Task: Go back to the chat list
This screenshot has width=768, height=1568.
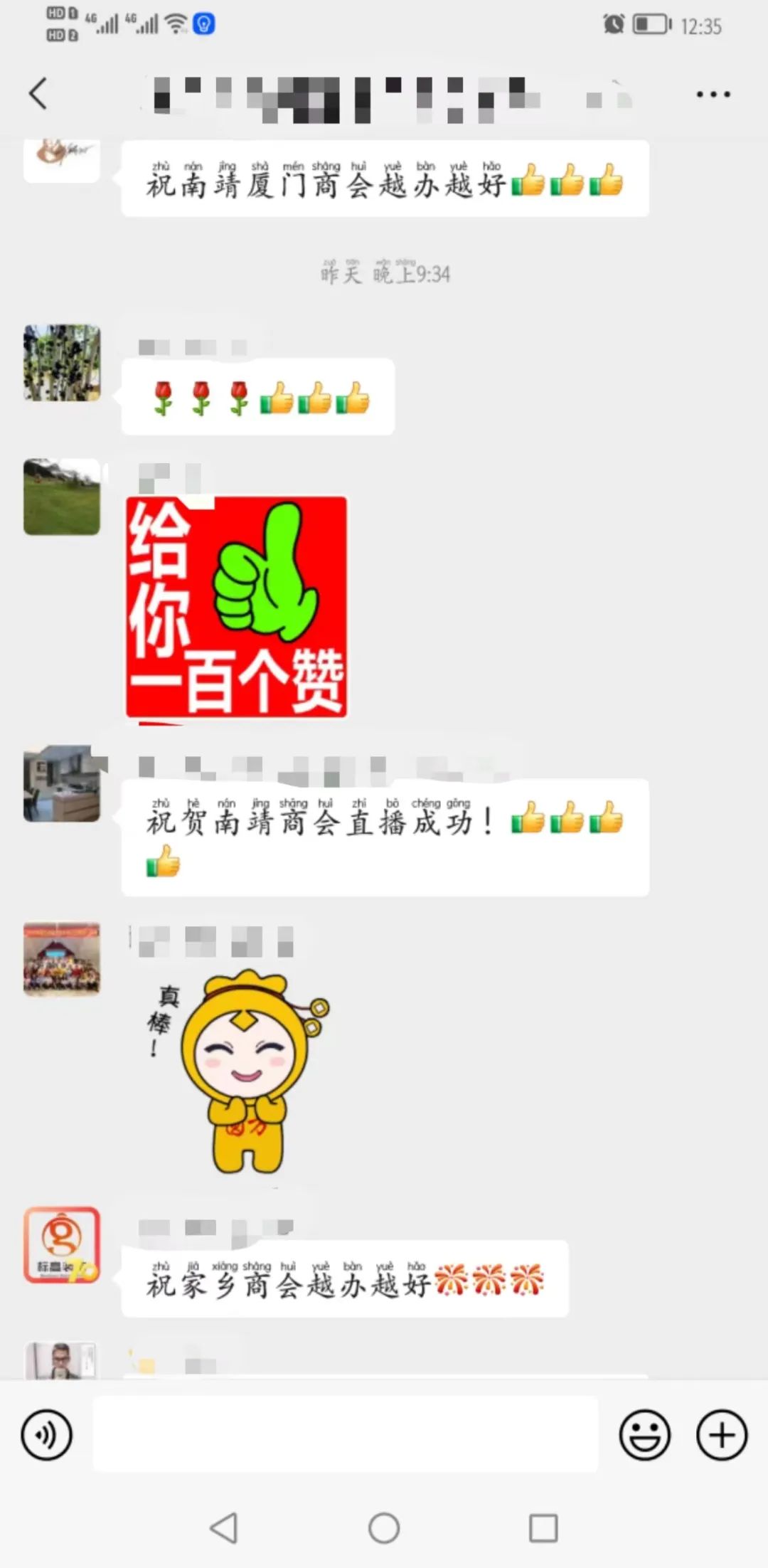Action: pos(38,94)
